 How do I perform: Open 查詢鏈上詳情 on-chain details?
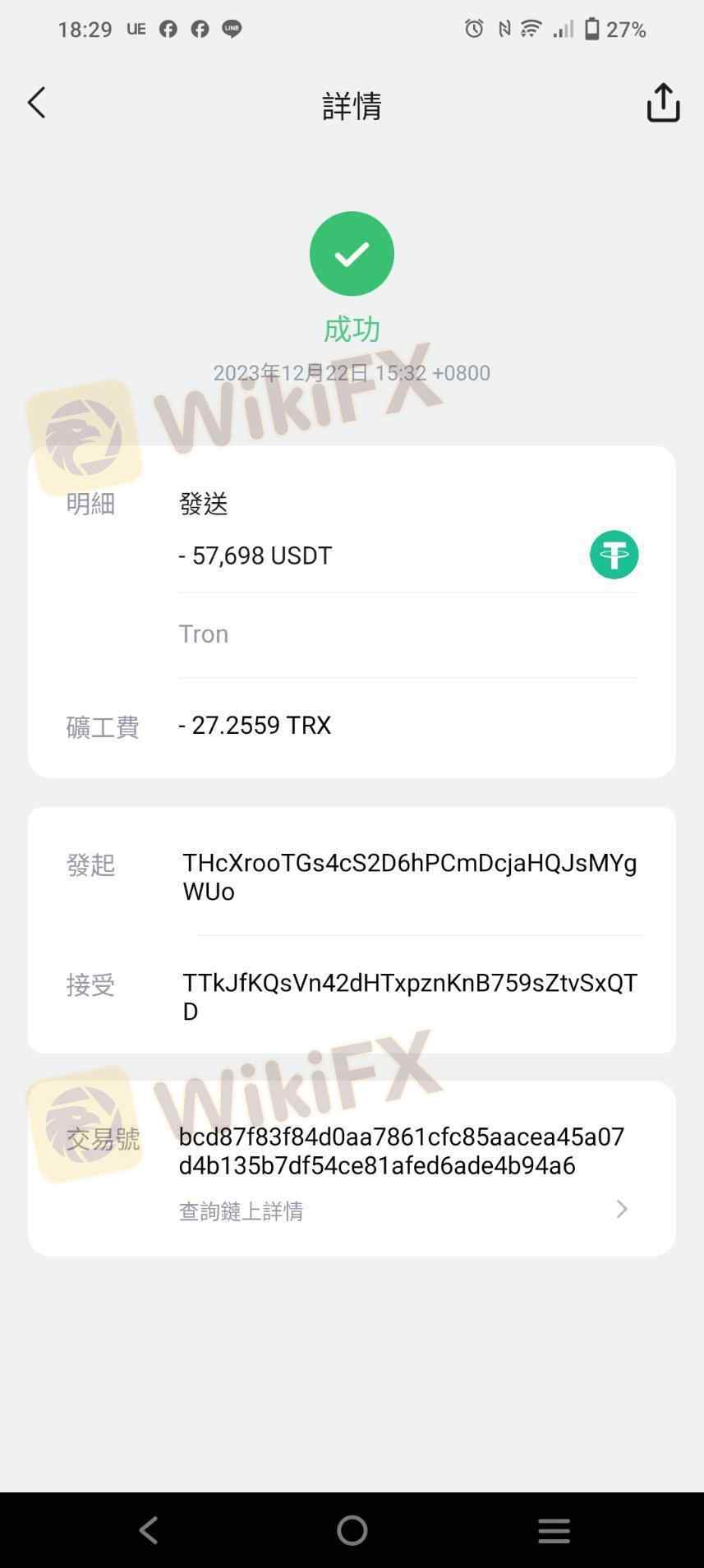403,1211
